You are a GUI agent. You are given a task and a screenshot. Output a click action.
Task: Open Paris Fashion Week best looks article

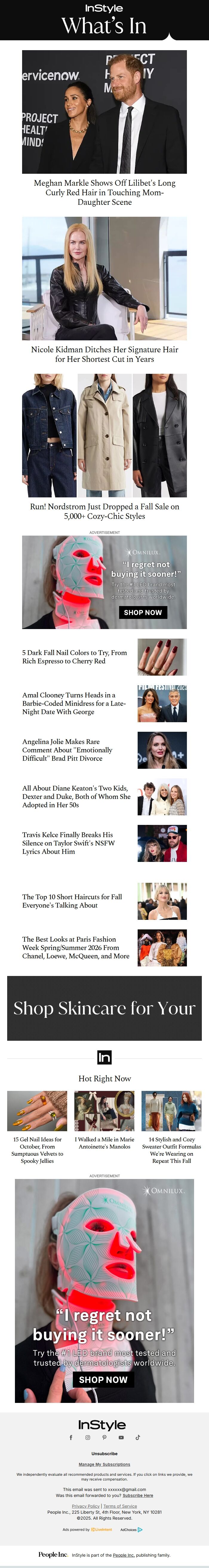point(76,948)
